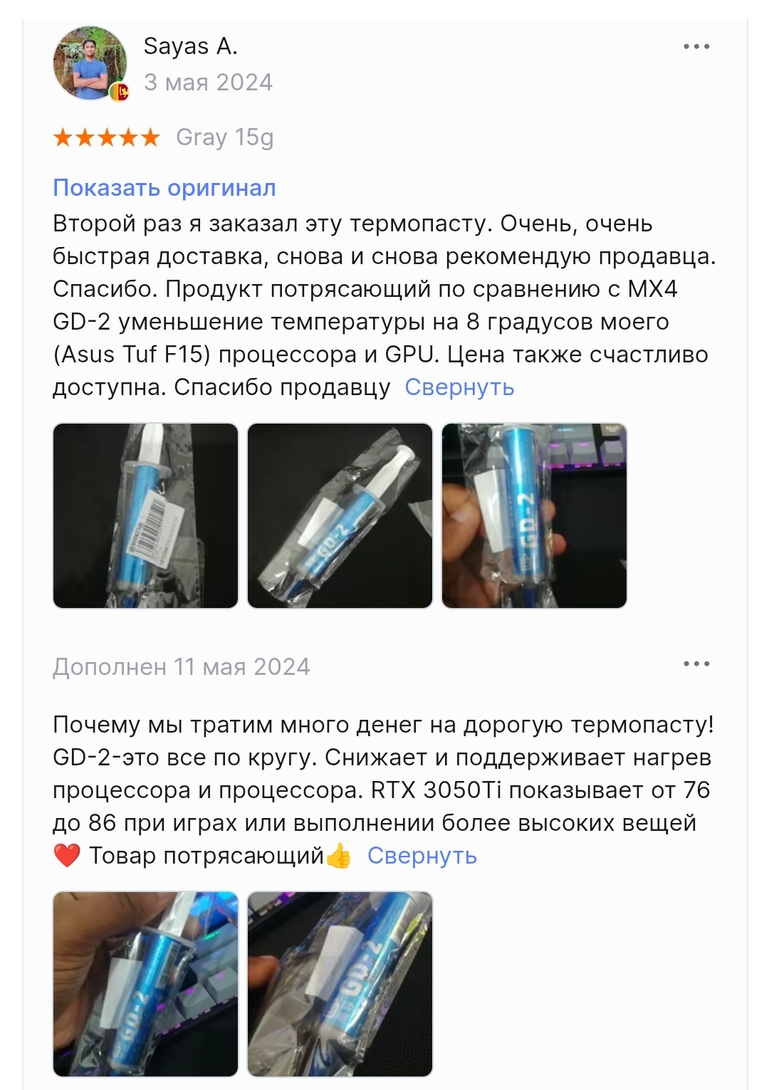Open third photo of first review
This screenshot has height=1090, width=769.
pyautogui.click(x=534, y=515)
